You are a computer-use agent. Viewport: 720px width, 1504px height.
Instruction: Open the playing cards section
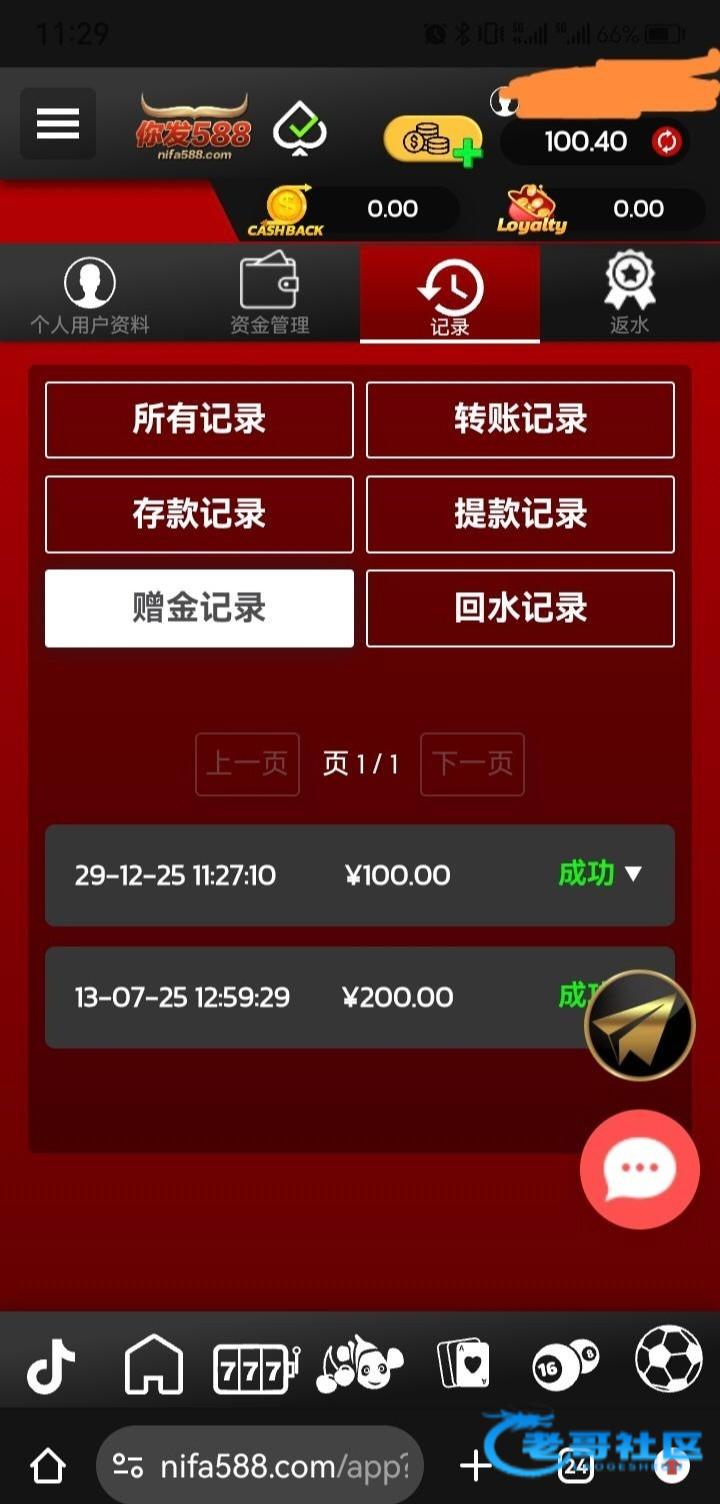(x=463, y=1365)
